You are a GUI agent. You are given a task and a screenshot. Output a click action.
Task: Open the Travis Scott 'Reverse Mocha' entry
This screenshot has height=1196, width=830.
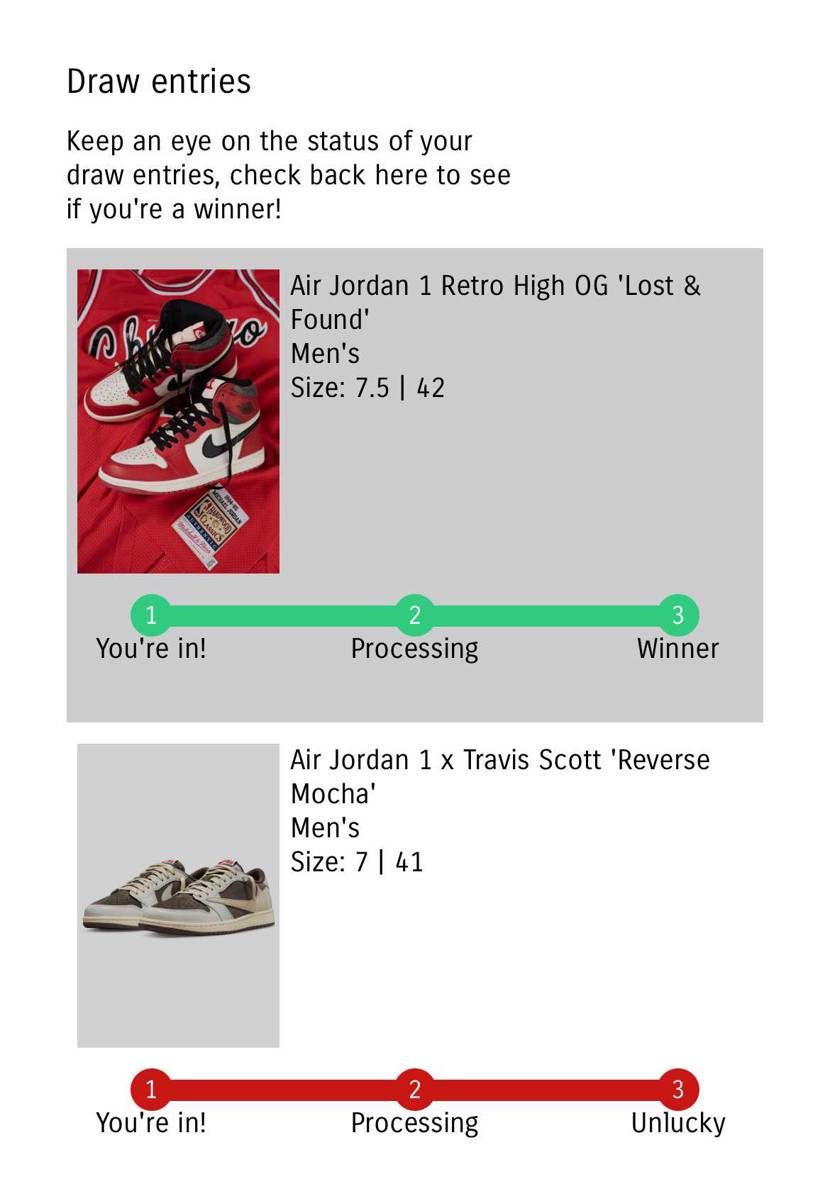click(x=499, y=776)
